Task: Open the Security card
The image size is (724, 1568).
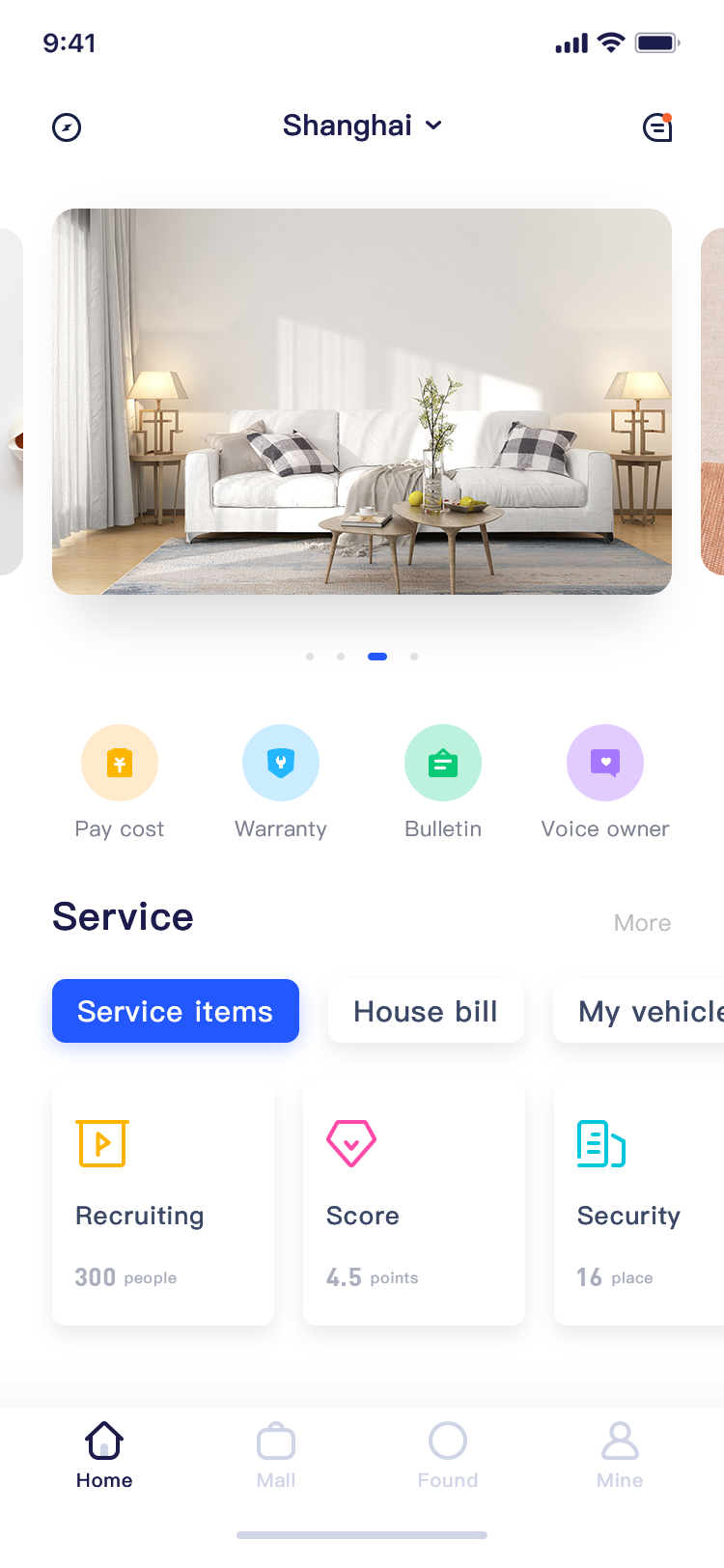Action: click(x=639, y=1203)
